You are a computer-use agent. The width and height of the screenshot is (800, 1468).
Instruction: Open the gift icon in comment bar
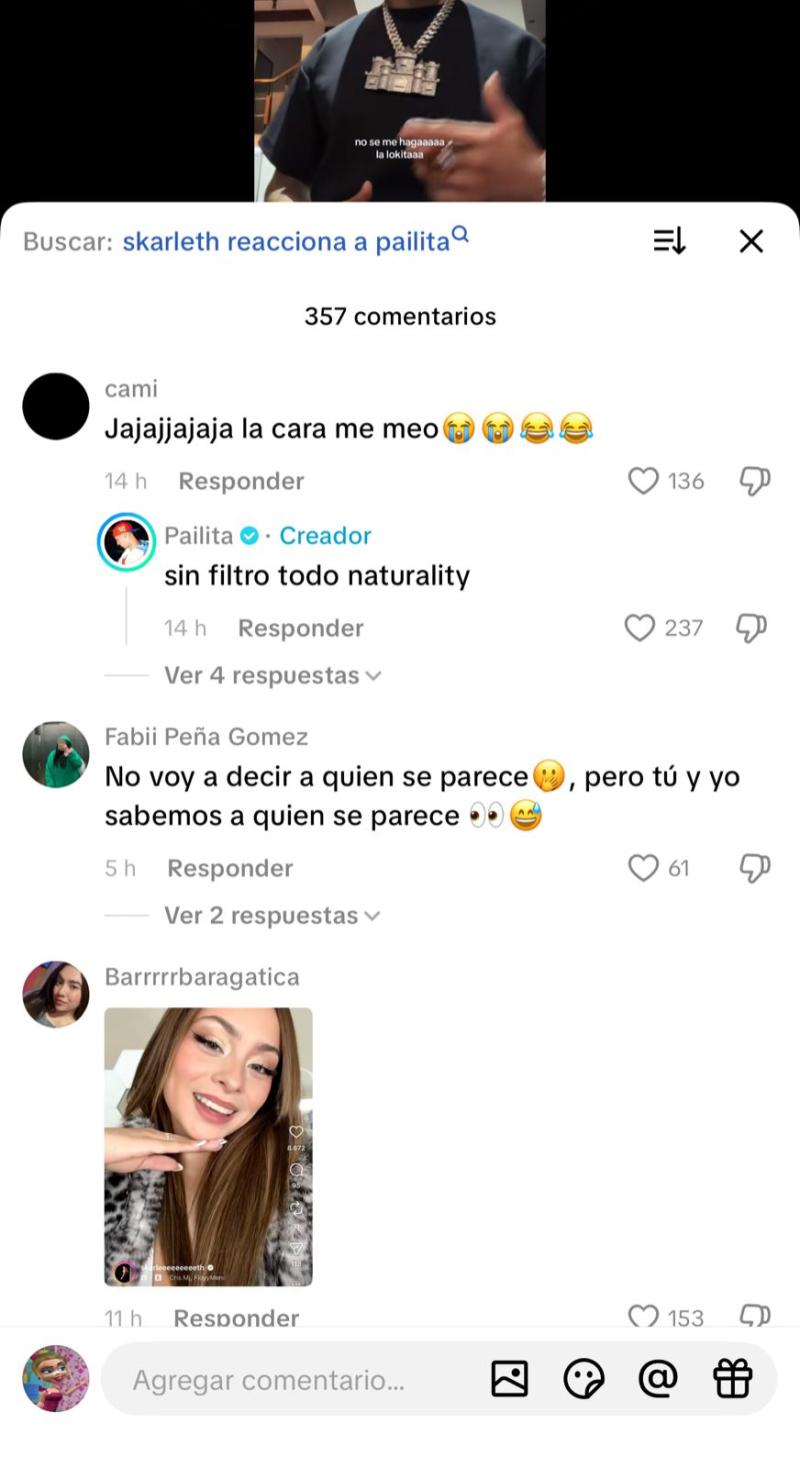[731, 1378]
